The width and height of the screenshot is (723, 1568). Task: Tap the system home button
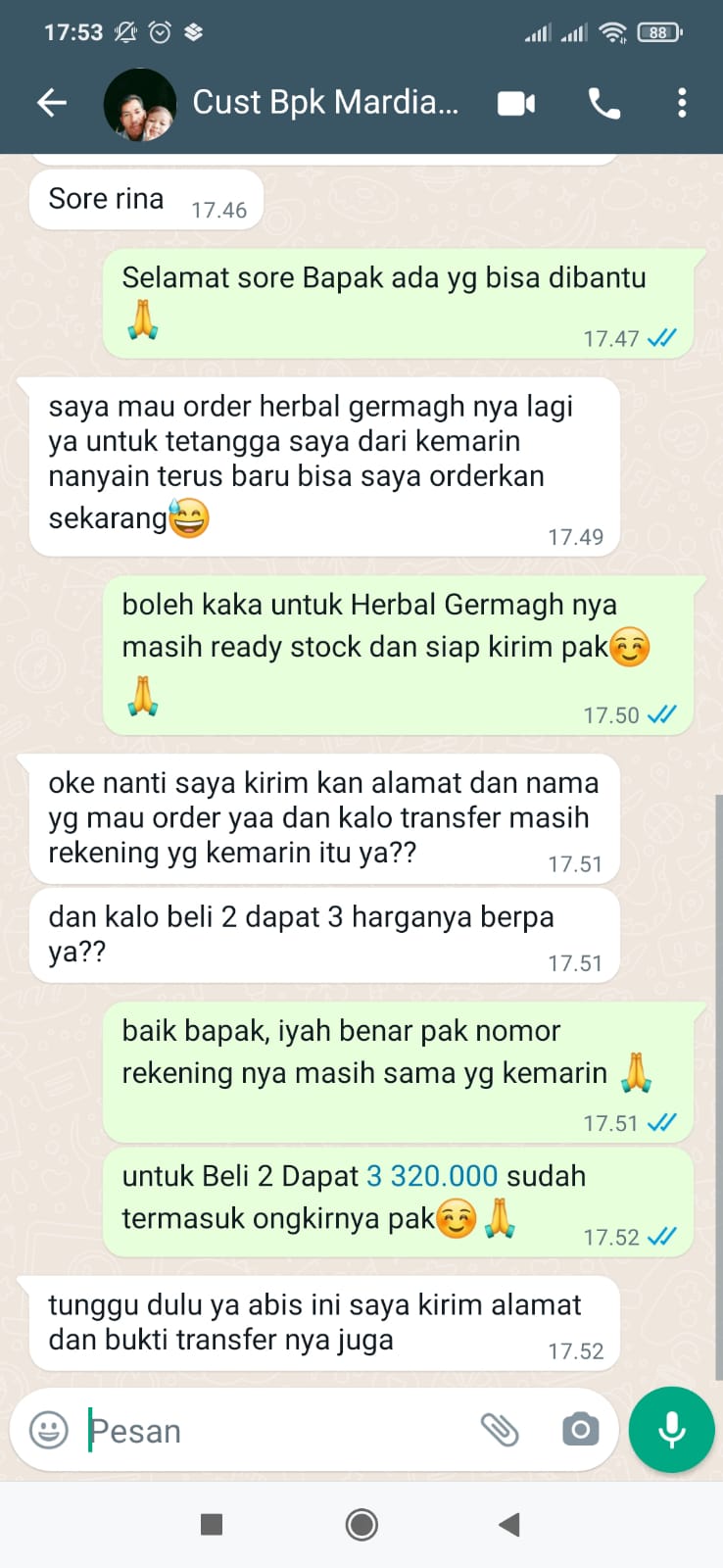point(361,1524)
